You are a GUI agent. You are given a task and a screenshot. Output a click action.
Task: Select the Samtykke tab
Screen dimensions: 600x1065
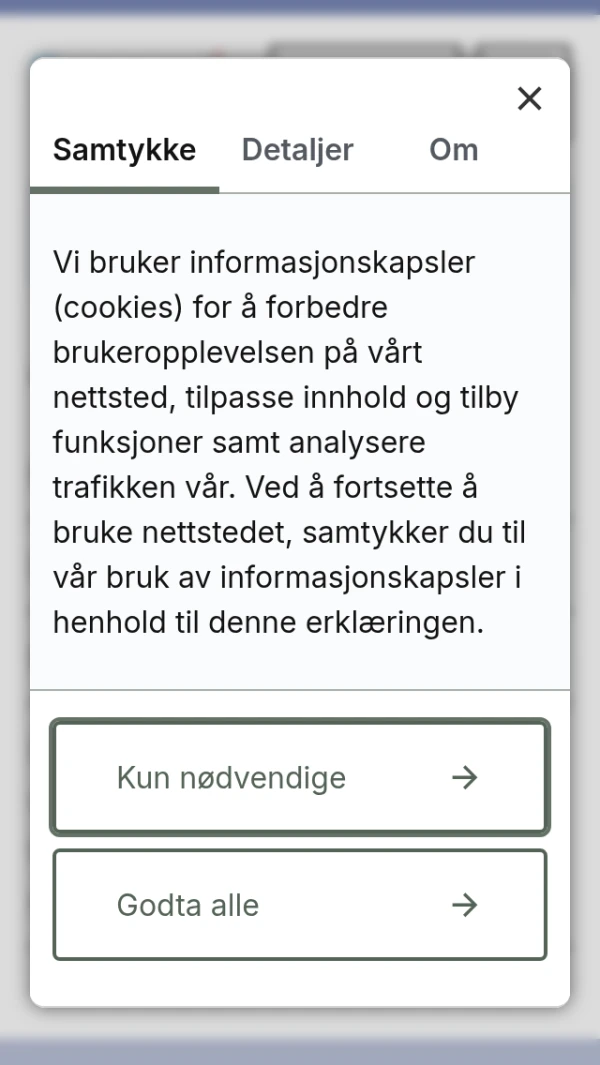tap(124, 150)
